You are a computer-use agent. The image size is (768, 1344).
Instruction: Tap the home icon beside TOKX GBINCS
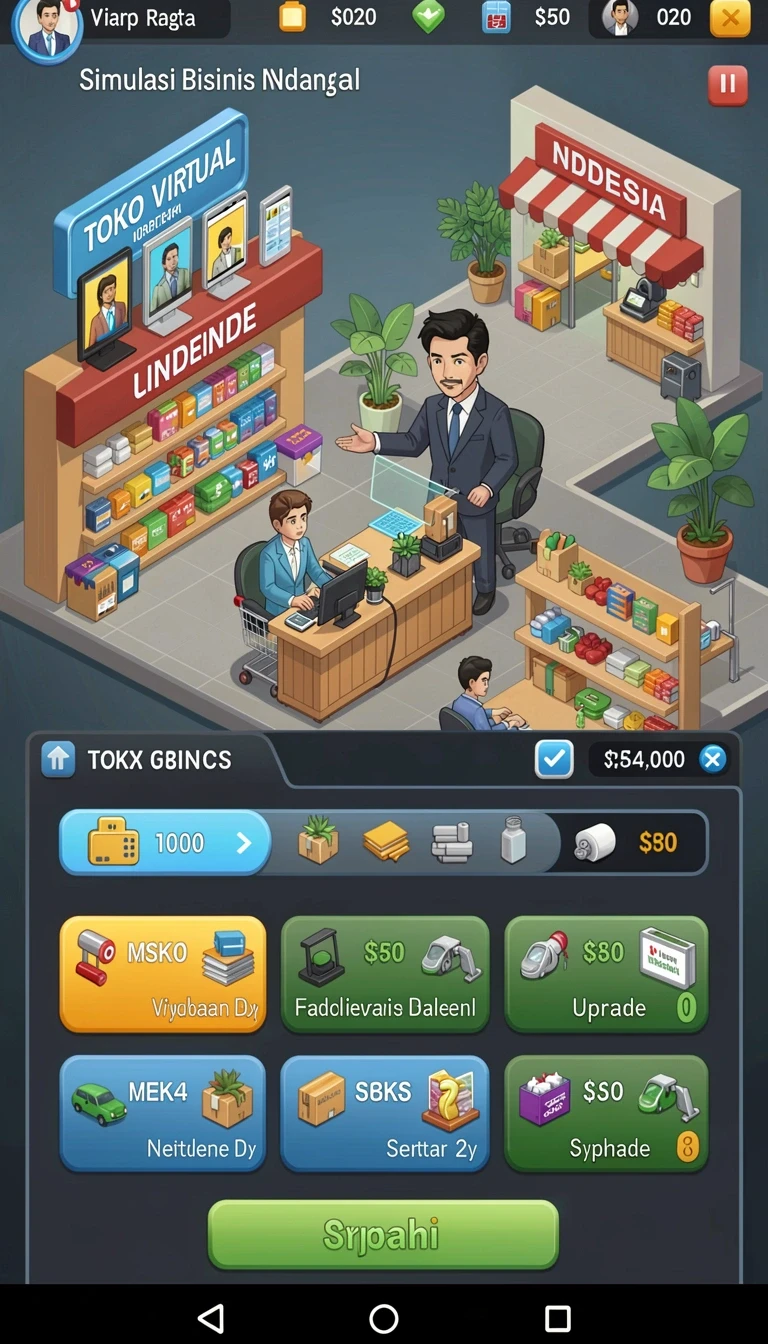click(x=58, y=760)
